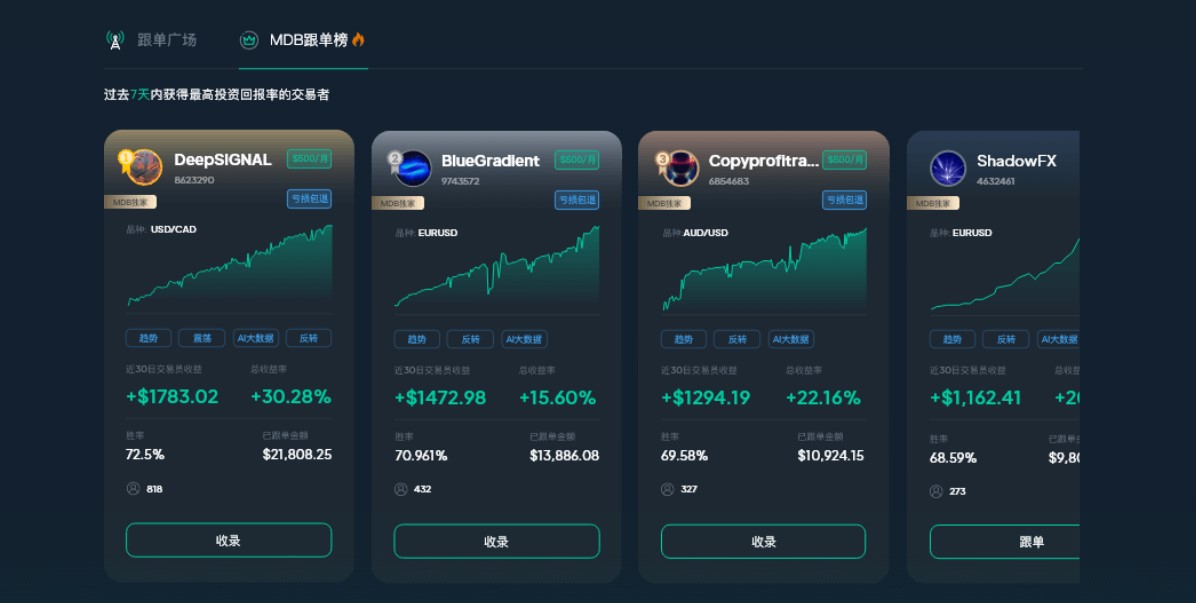Screen dimensions: 1196x603
Task: Tap $500/月 badge on BlueGradient card
Action: tap(577, 160)
